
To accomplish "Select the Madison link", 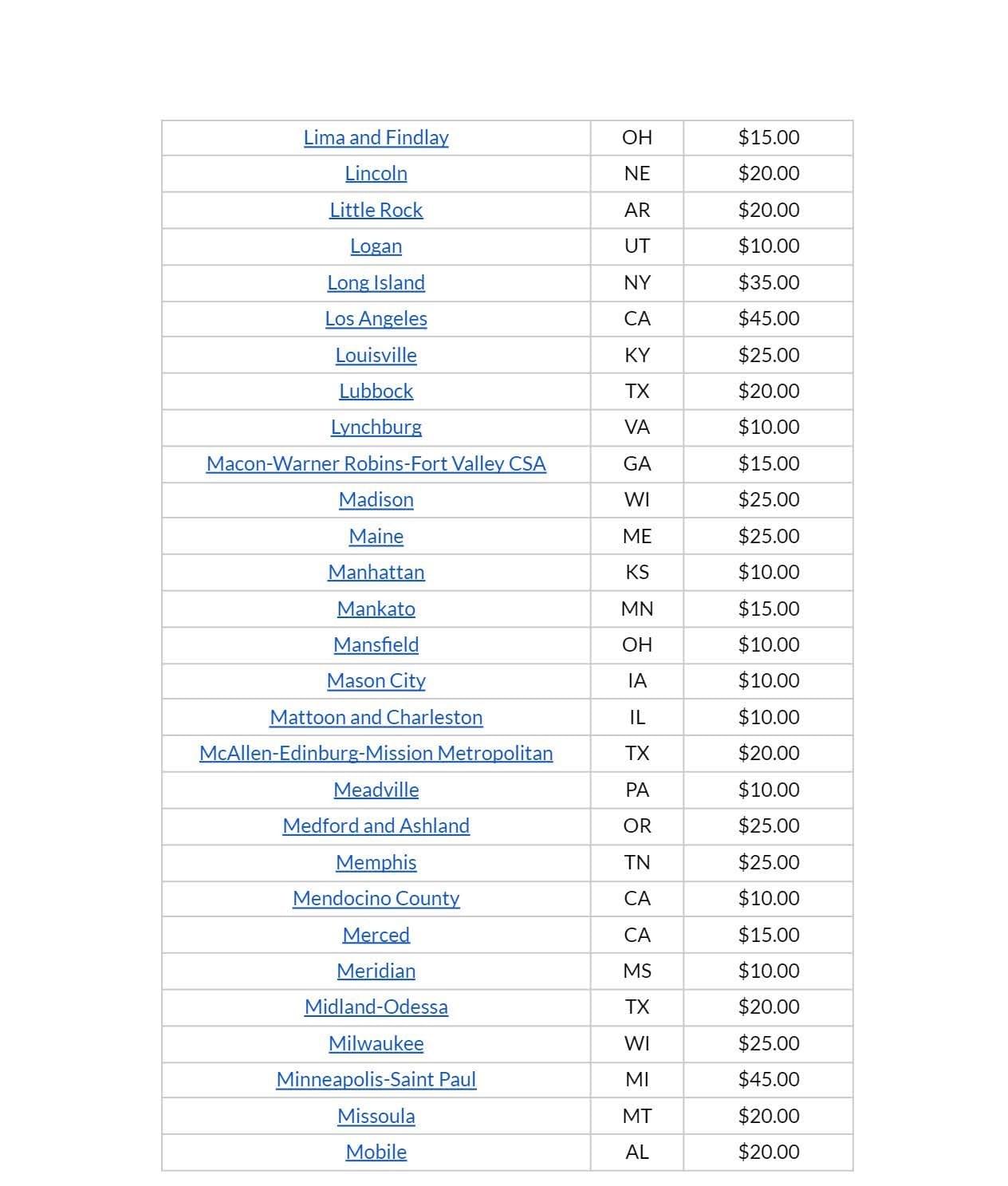I will click(376, 499).
